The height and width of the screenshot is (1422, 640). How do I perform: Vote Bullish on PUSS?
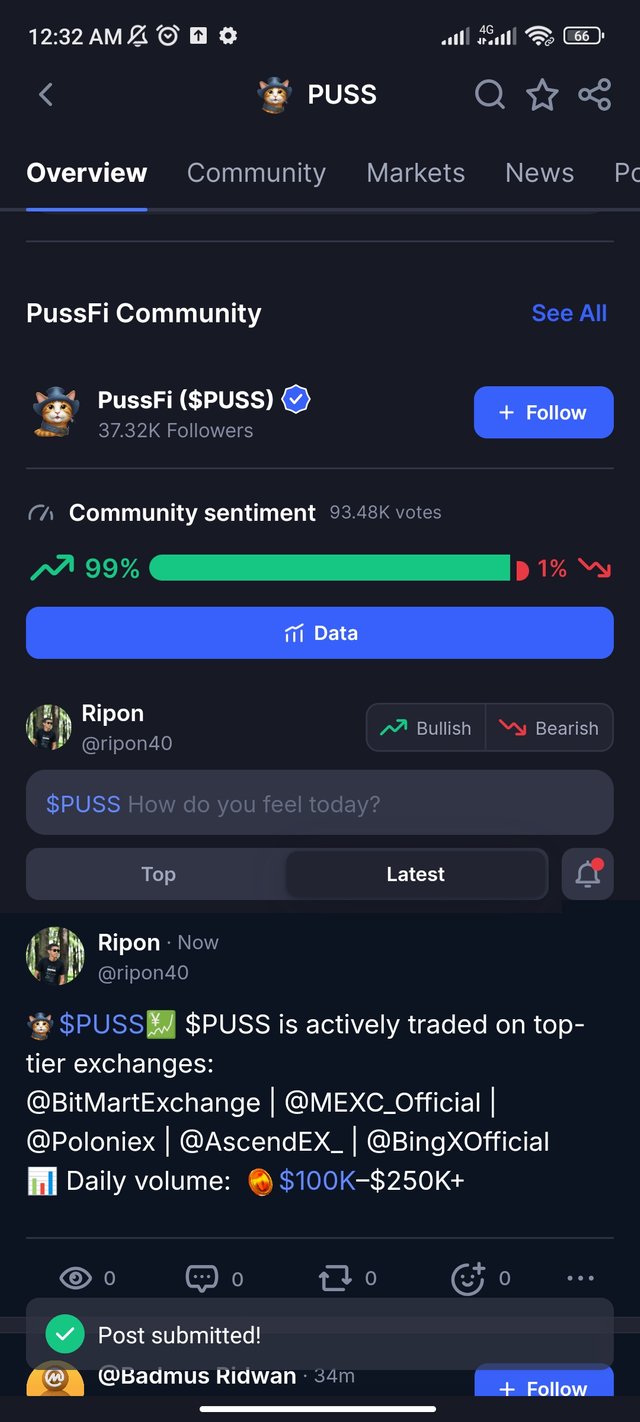426,728
